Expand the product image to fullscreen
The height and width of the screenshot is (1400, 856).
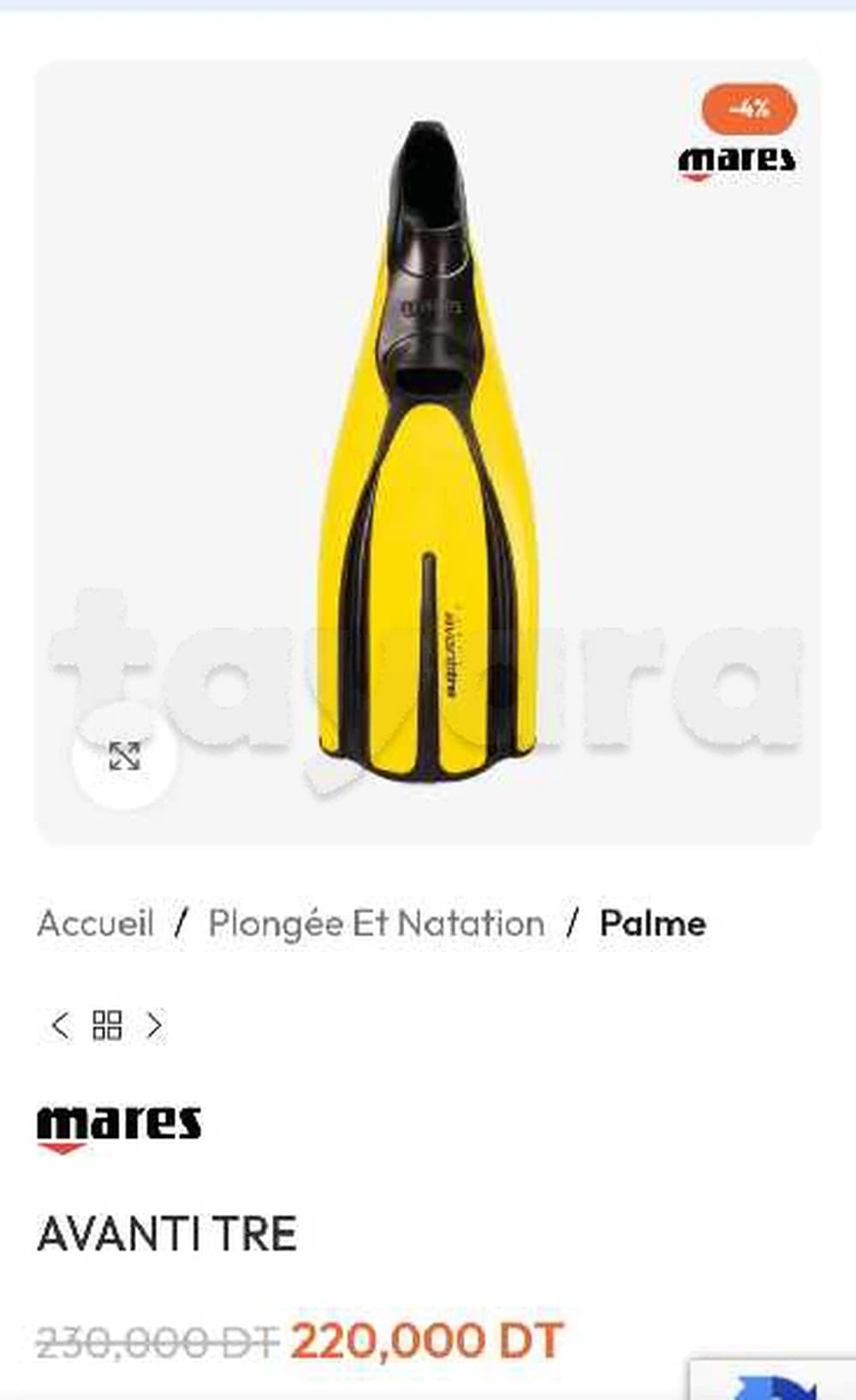124,757
